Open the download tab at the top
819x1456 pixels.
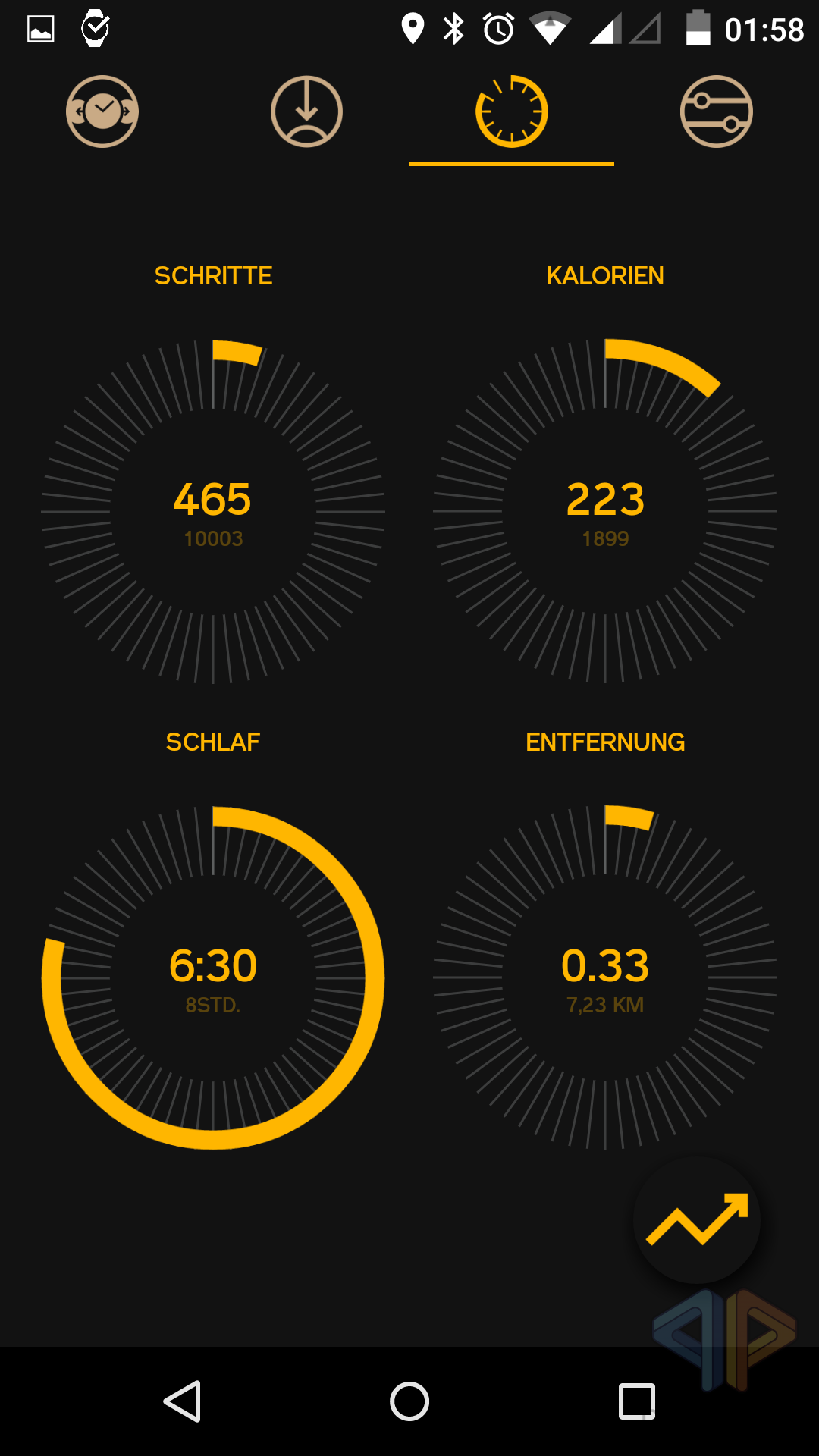coord(307,111)
